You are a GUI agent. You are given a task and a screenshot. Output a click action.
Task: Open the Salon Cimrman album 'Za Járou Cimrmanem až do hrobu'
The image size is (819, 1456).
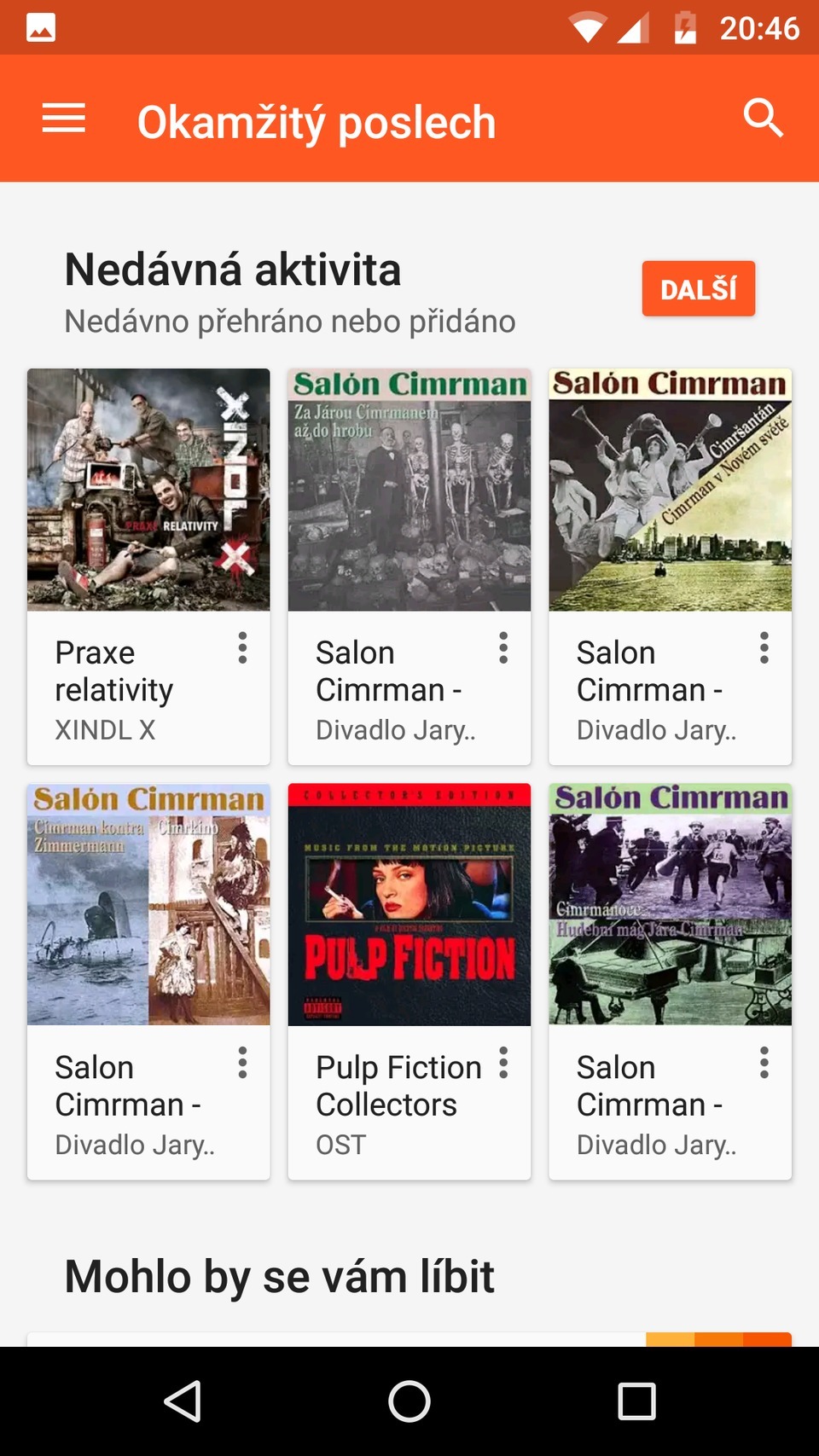click(409, 490)
